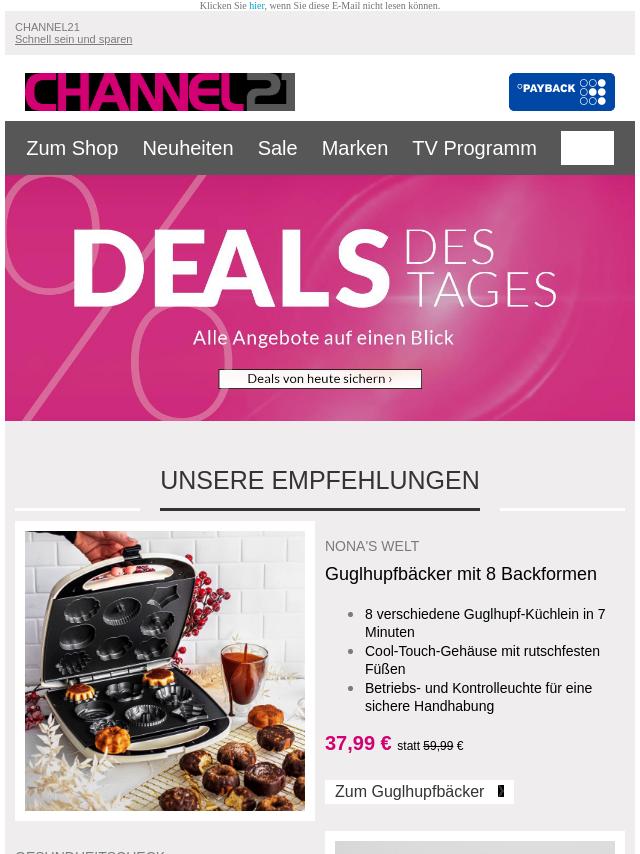
Task: Open the 'Guglhupfbäcker mit 8 Backformen' title
Action: click(x=460, y=574)
